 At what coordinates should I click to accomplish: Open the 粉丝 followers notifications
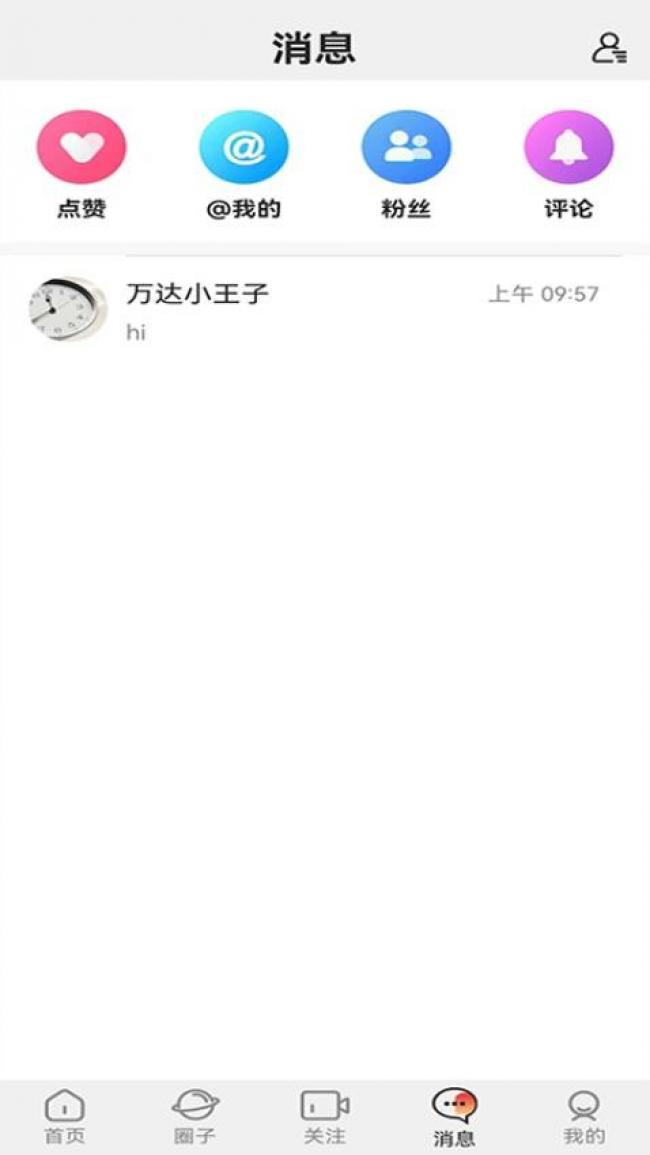coord(406,165)
